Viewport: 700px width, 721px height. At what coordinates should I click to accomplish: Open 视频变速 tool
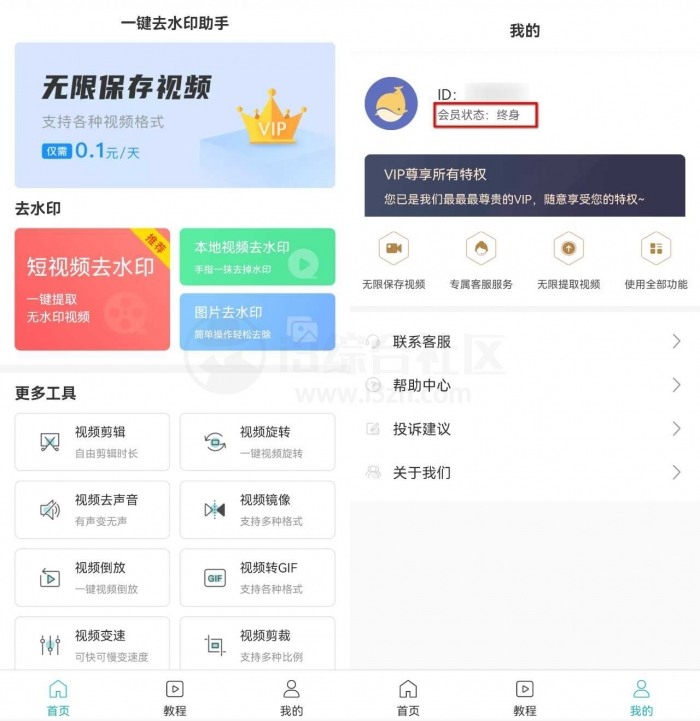pyautogui.click(x=92, y=645)
